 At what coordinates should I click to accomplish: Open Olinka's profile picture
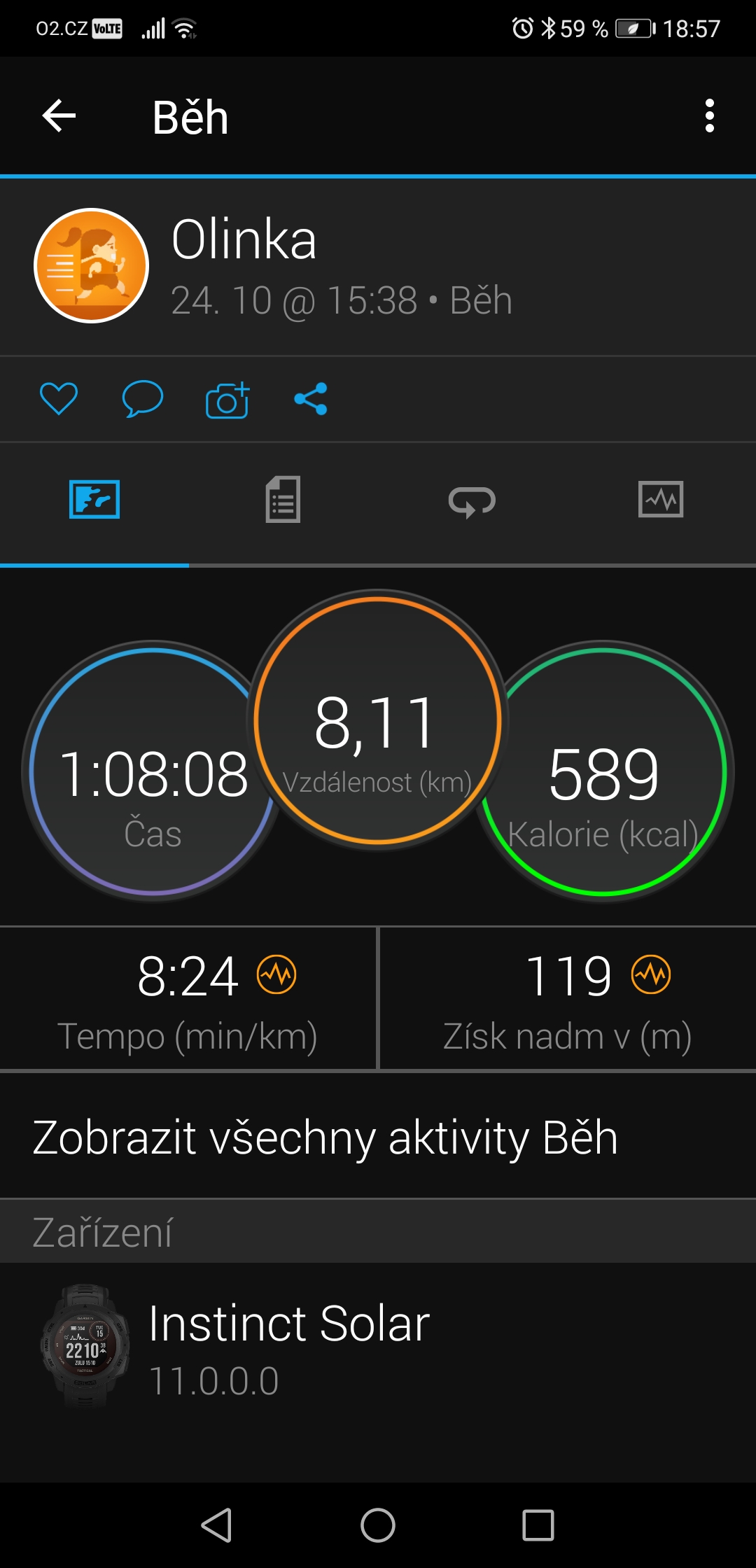point(92,266)
